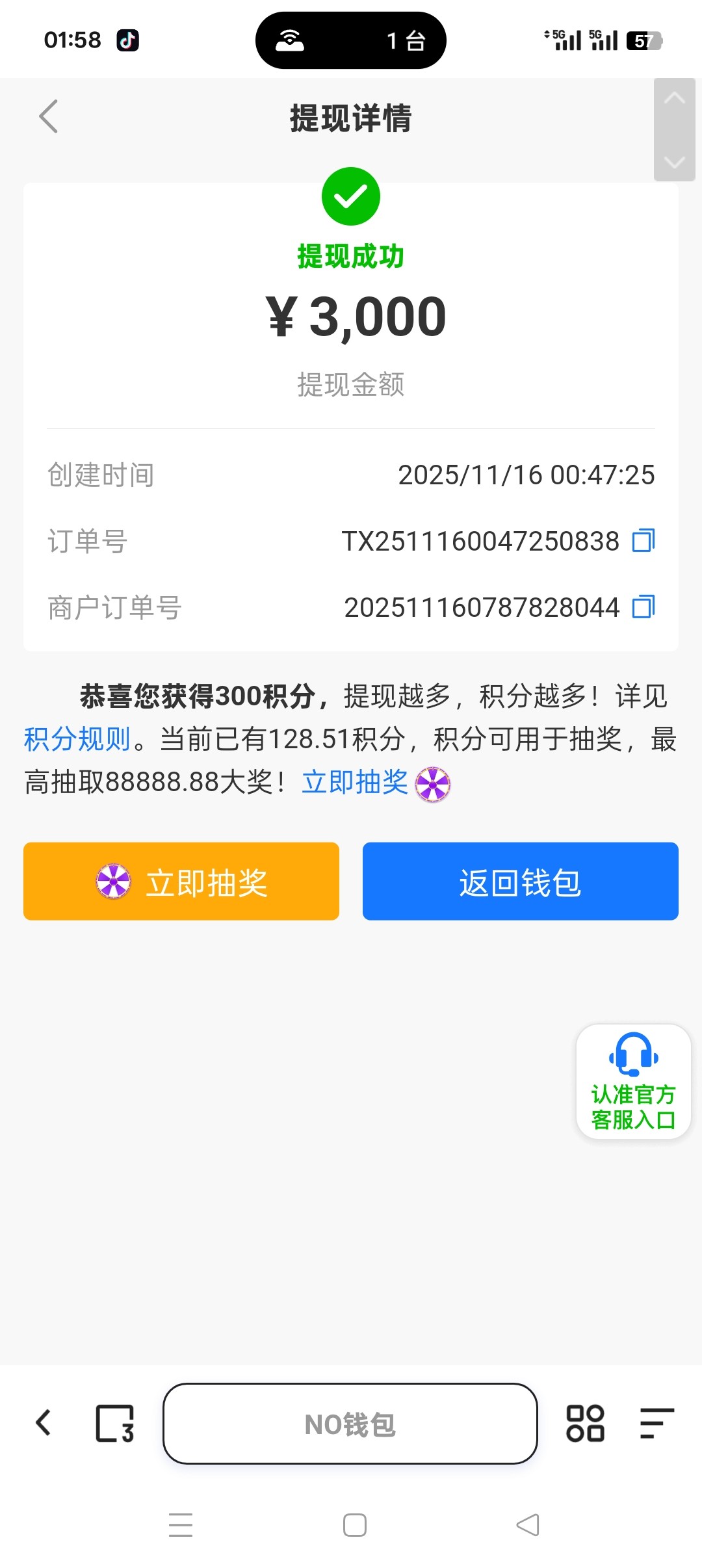Open the browser's three-line menu
Screen dimensions: 702x1568
656,1424
